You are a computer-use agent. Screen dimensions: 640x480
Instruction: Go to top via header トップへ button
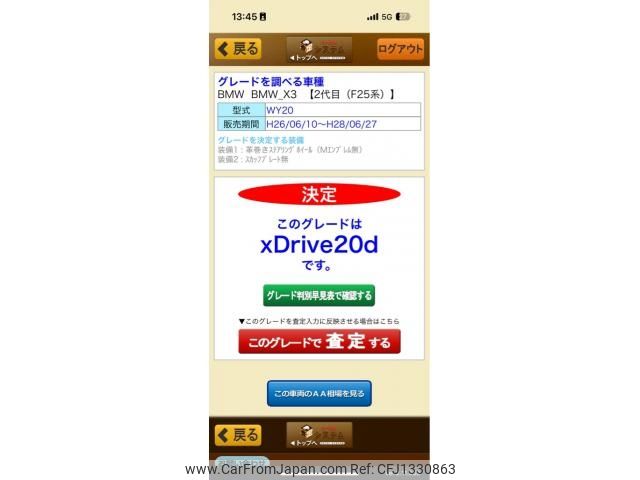coord(319,50)
